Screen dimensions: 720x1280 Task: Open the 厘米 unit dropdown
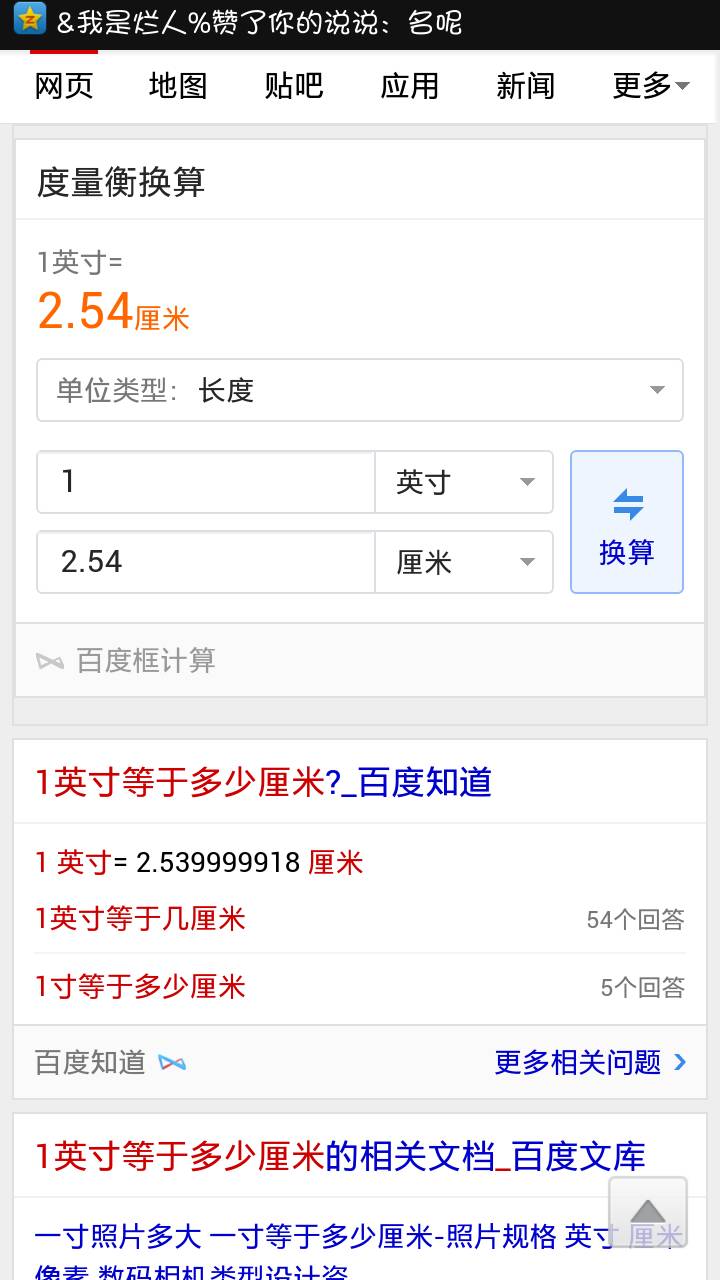(464, 562)
